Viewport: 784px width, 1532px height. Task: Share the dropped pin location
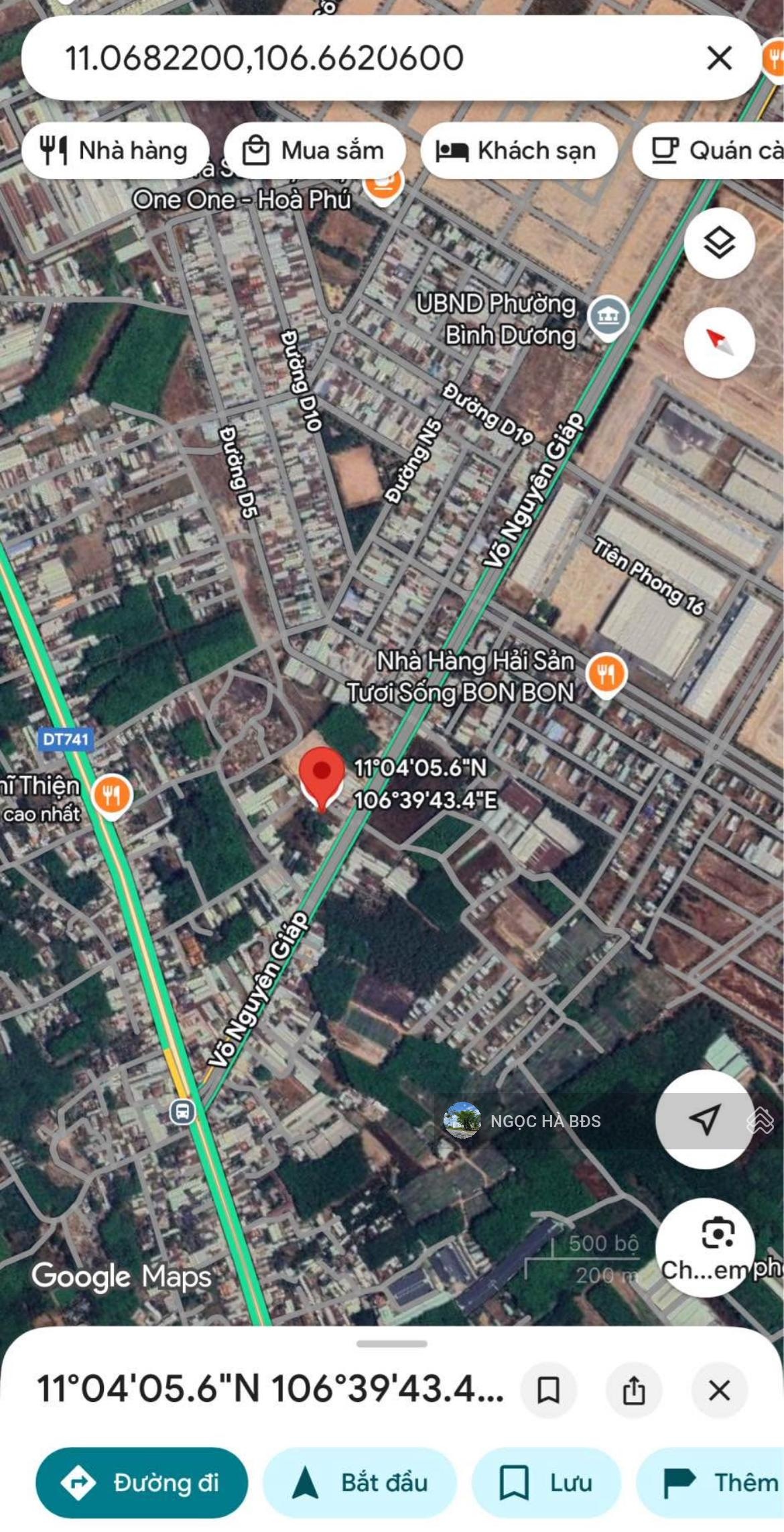(x=634, y=1390)
